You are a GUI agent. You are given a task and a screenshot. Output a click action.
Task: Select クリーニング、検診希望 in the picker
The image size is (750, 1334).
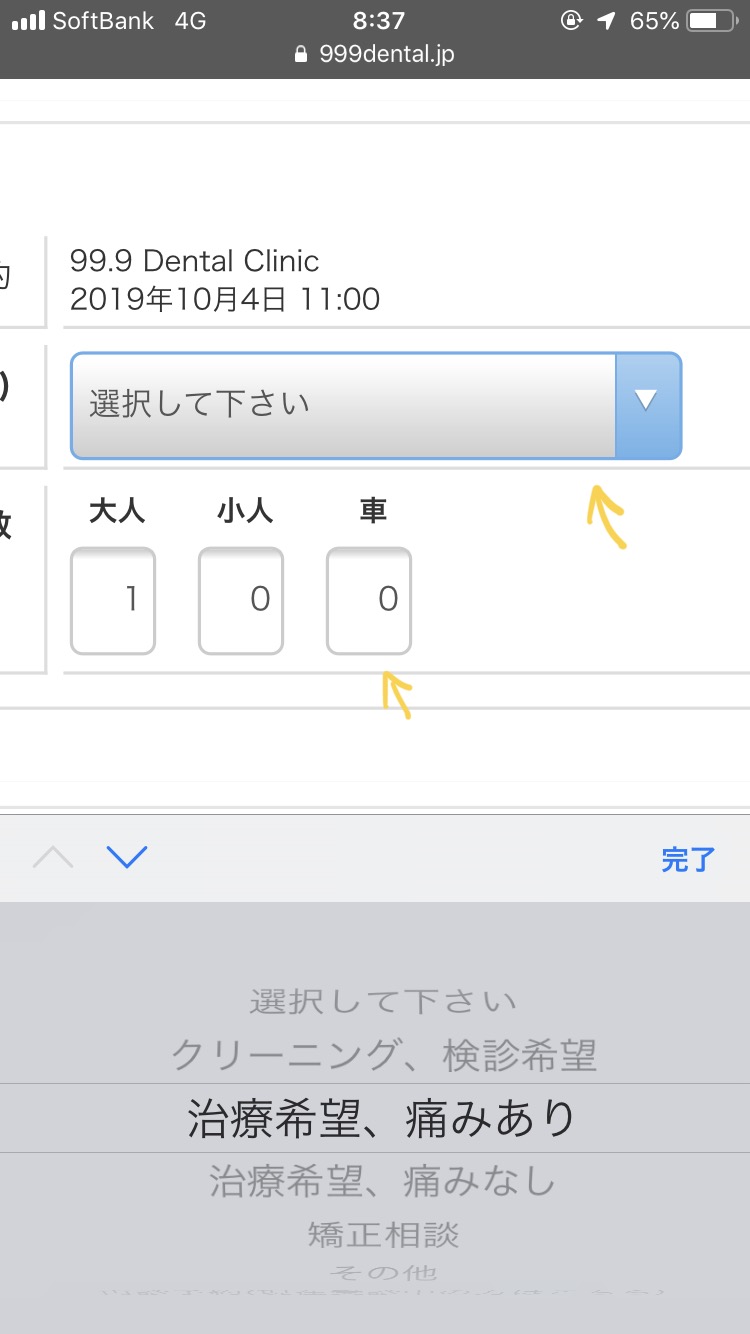pos(384,1055)
